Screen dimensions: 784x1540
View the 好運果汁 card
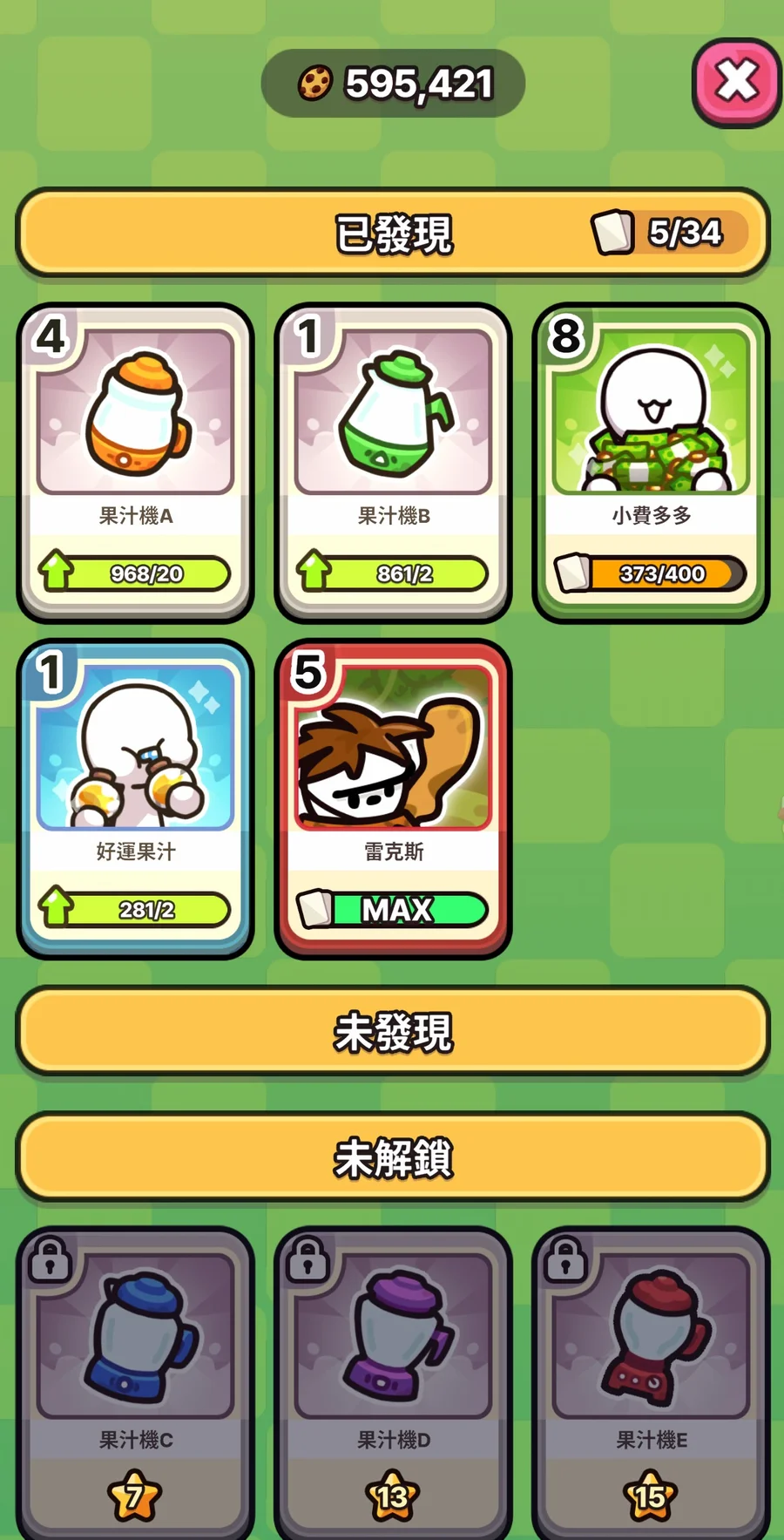point(135,797)
